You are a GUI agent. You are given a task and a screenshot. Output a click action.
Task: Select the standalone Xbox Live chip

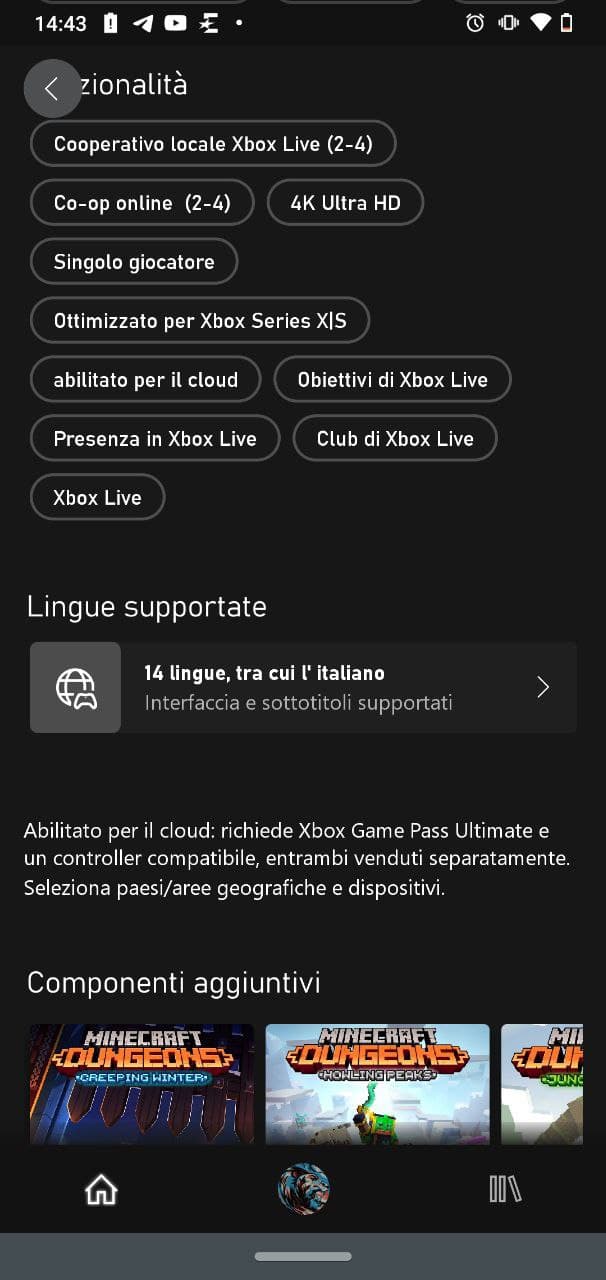click(x=97, y=498)
